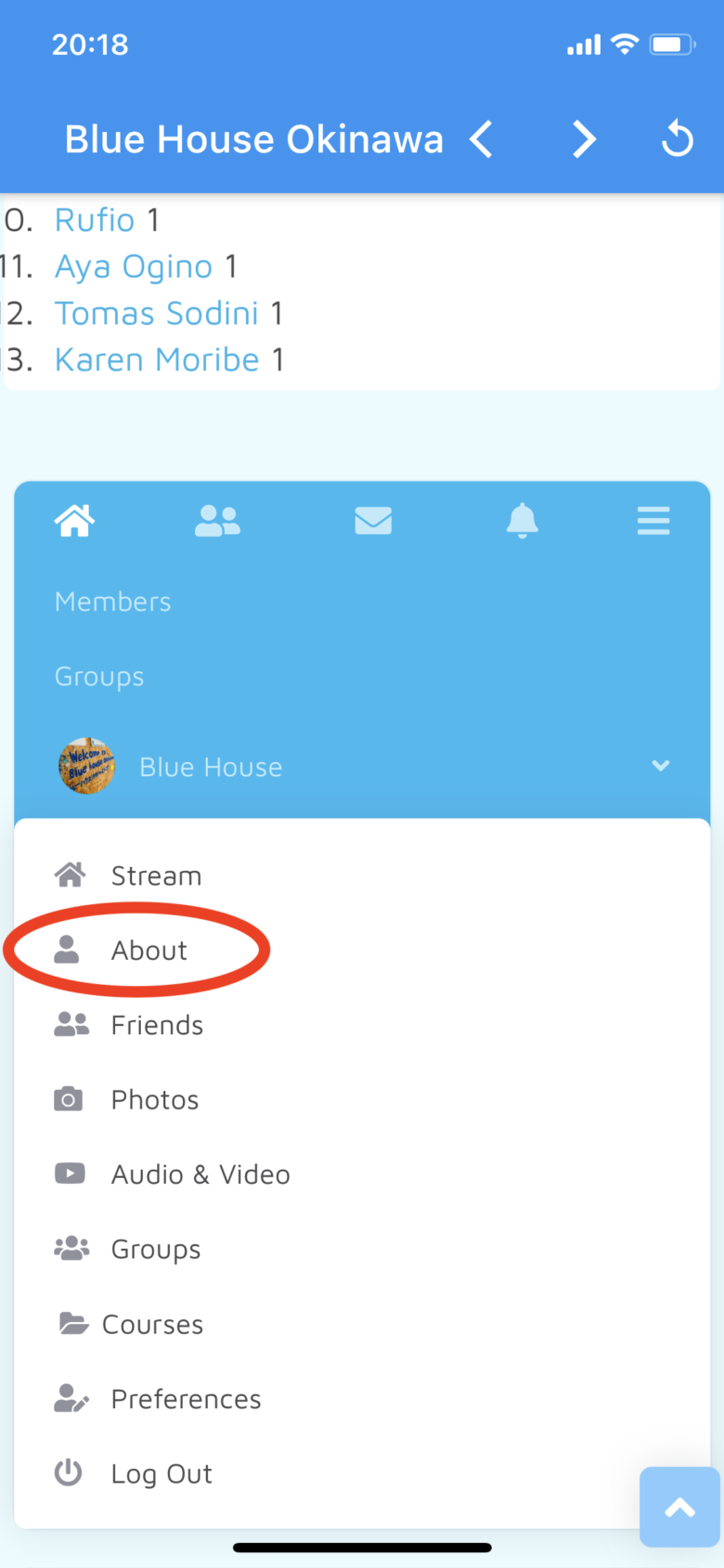Collapse the Blue House profile dropdown
724x1568 pixels.
tap(660, 766)
